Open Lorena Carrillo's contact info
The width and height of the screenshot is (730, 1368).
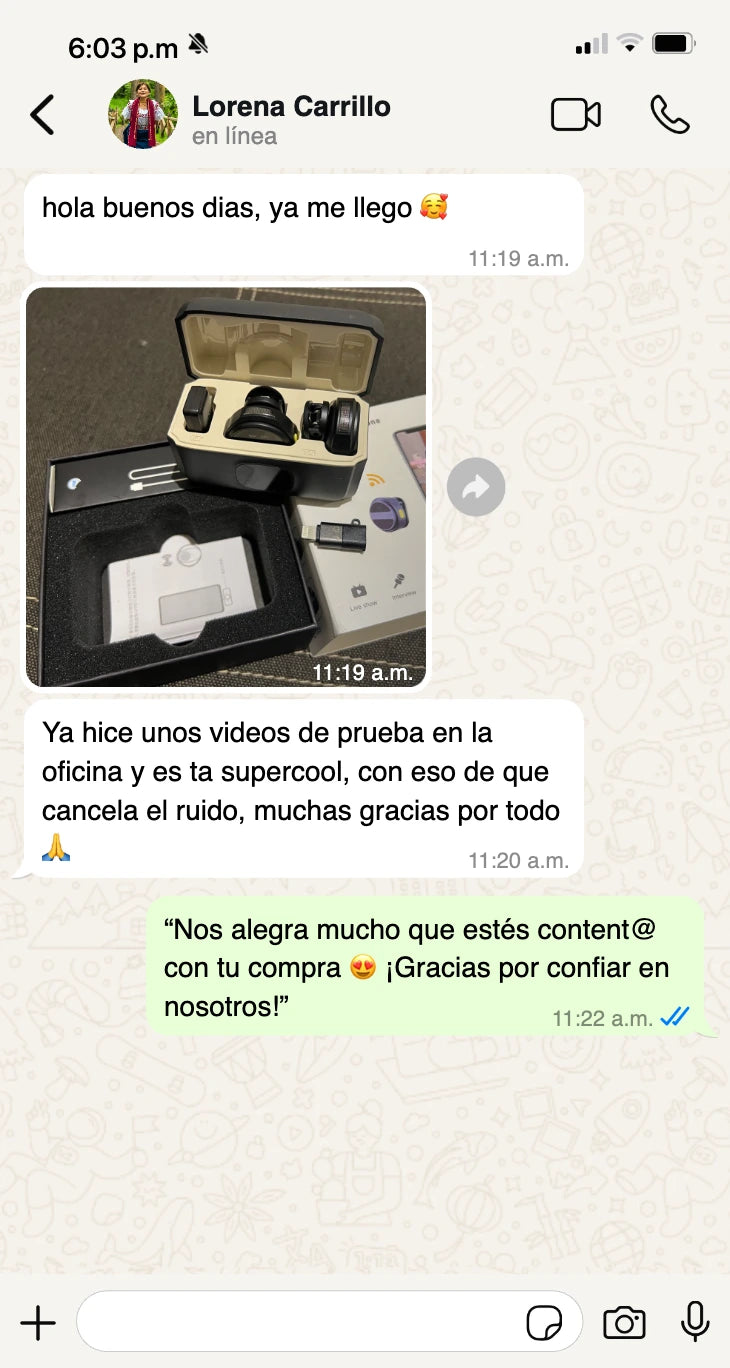click(290, 118)
